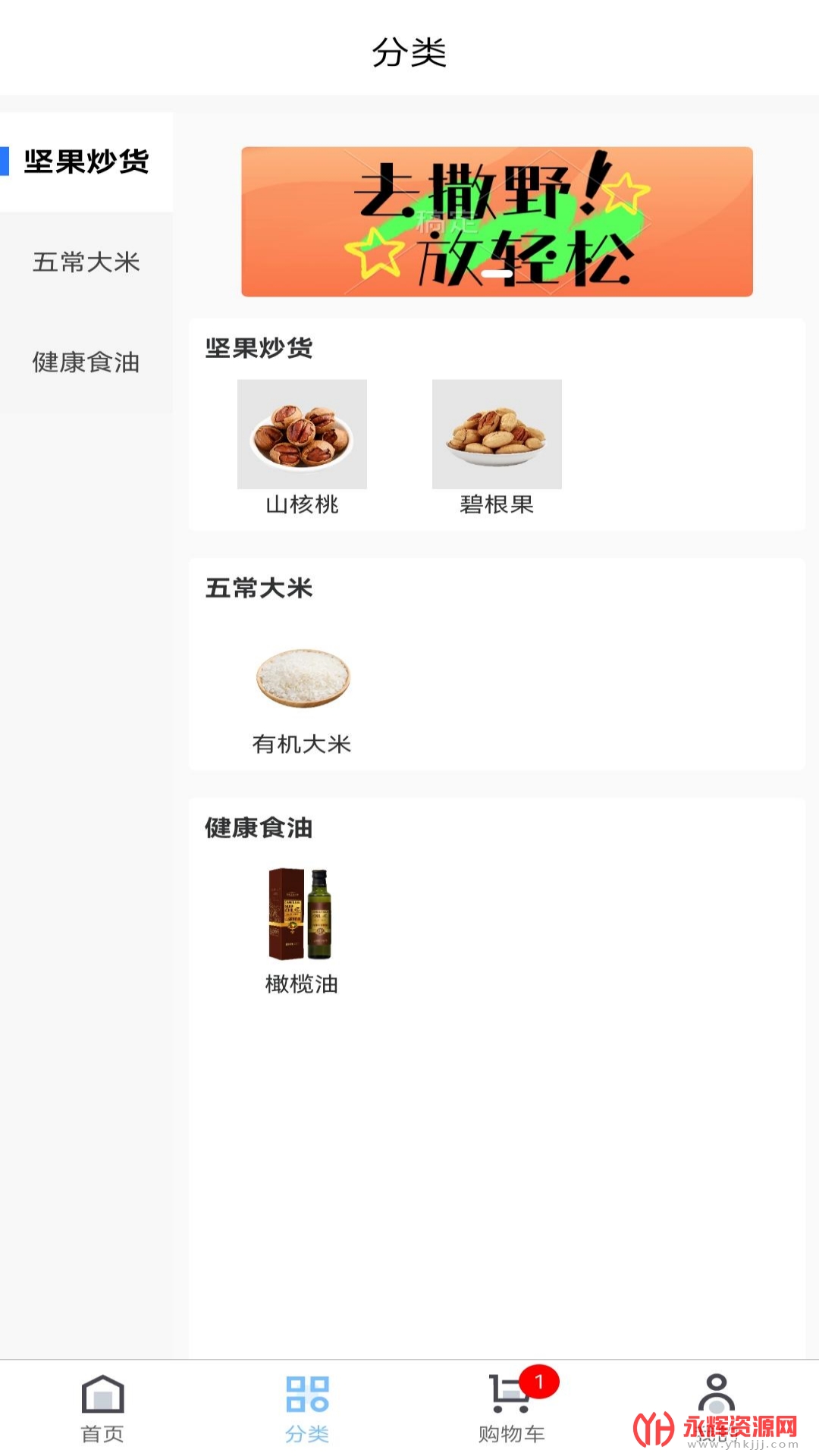This screenshot has height=1456, width=819.
Task: Open the 山核桃 product tile
Action: pyautogui.click(x=302, y=447)
